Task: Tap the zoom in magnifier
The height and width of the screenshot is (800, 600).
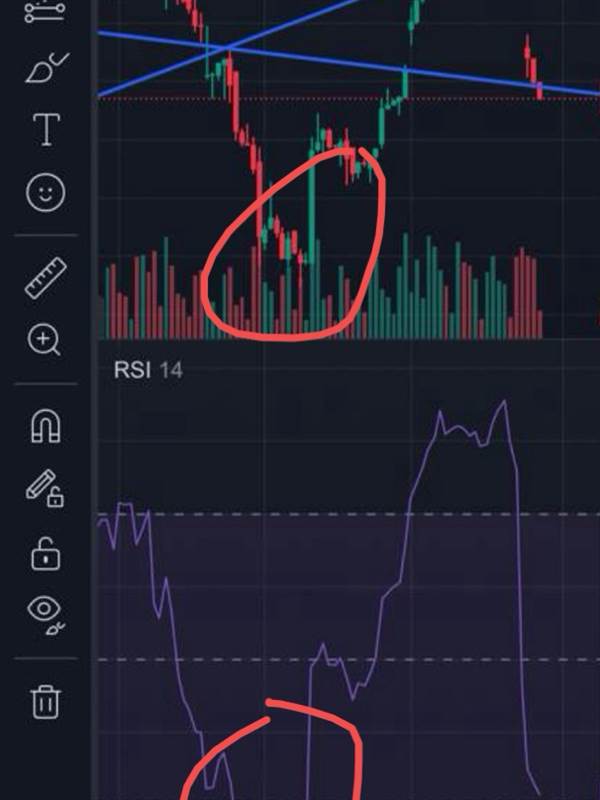Action: tap(44, 340)
